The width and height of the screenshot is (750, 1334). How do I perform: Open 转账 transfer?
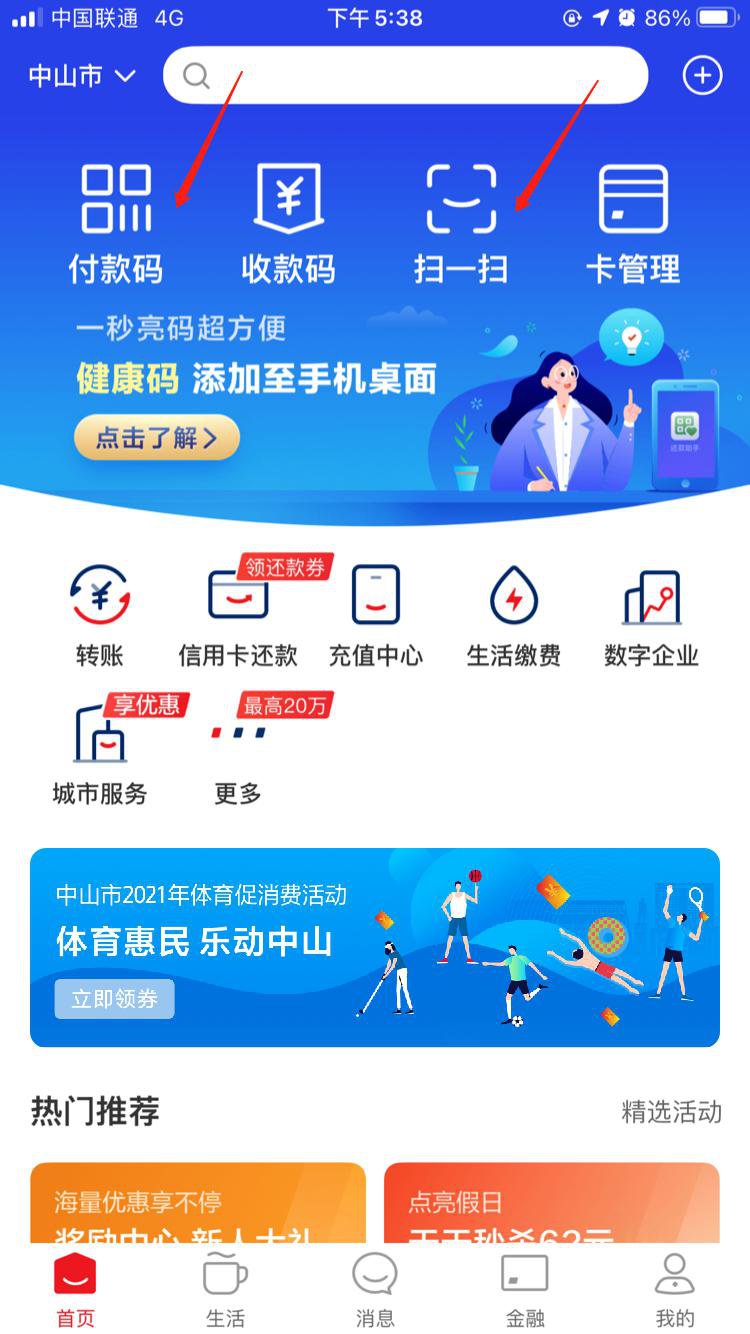[100, 614]
